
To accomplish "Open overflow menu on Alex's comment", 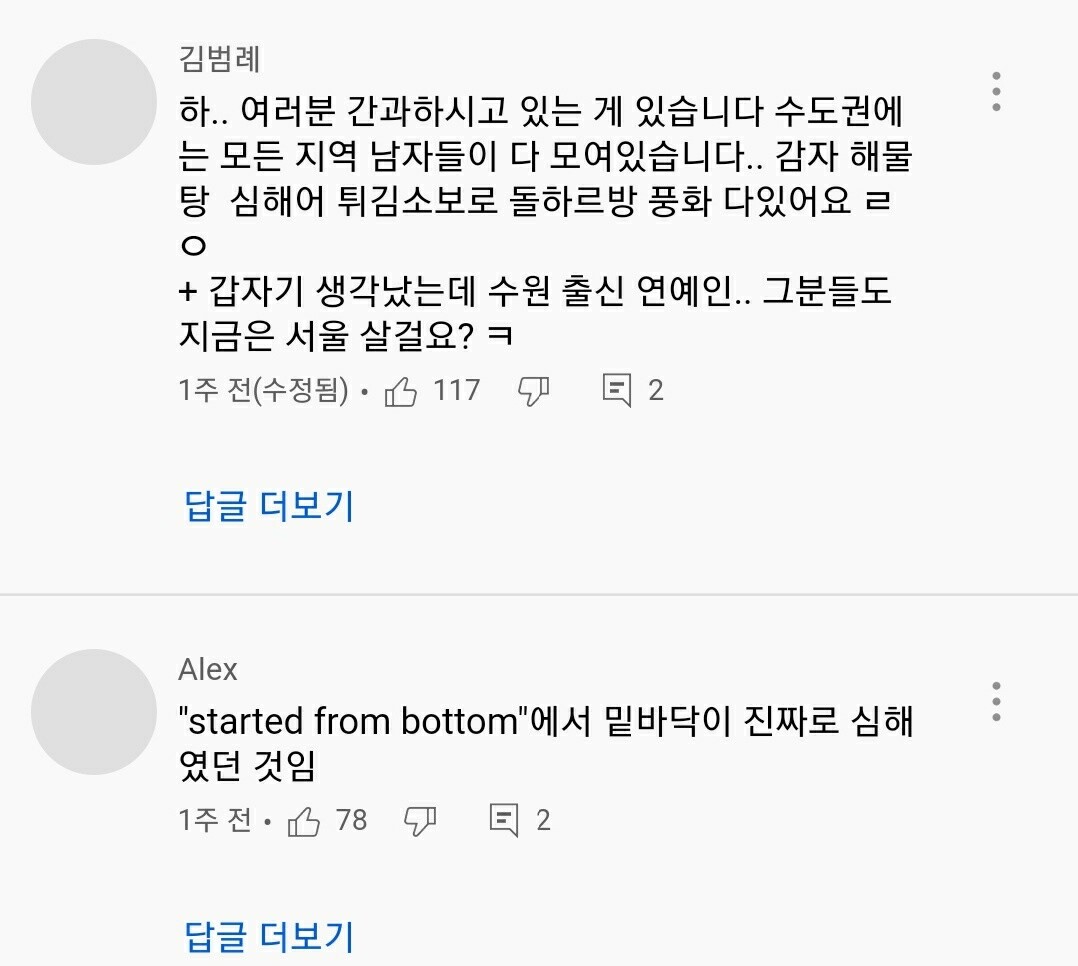I will tap(996, 702).
